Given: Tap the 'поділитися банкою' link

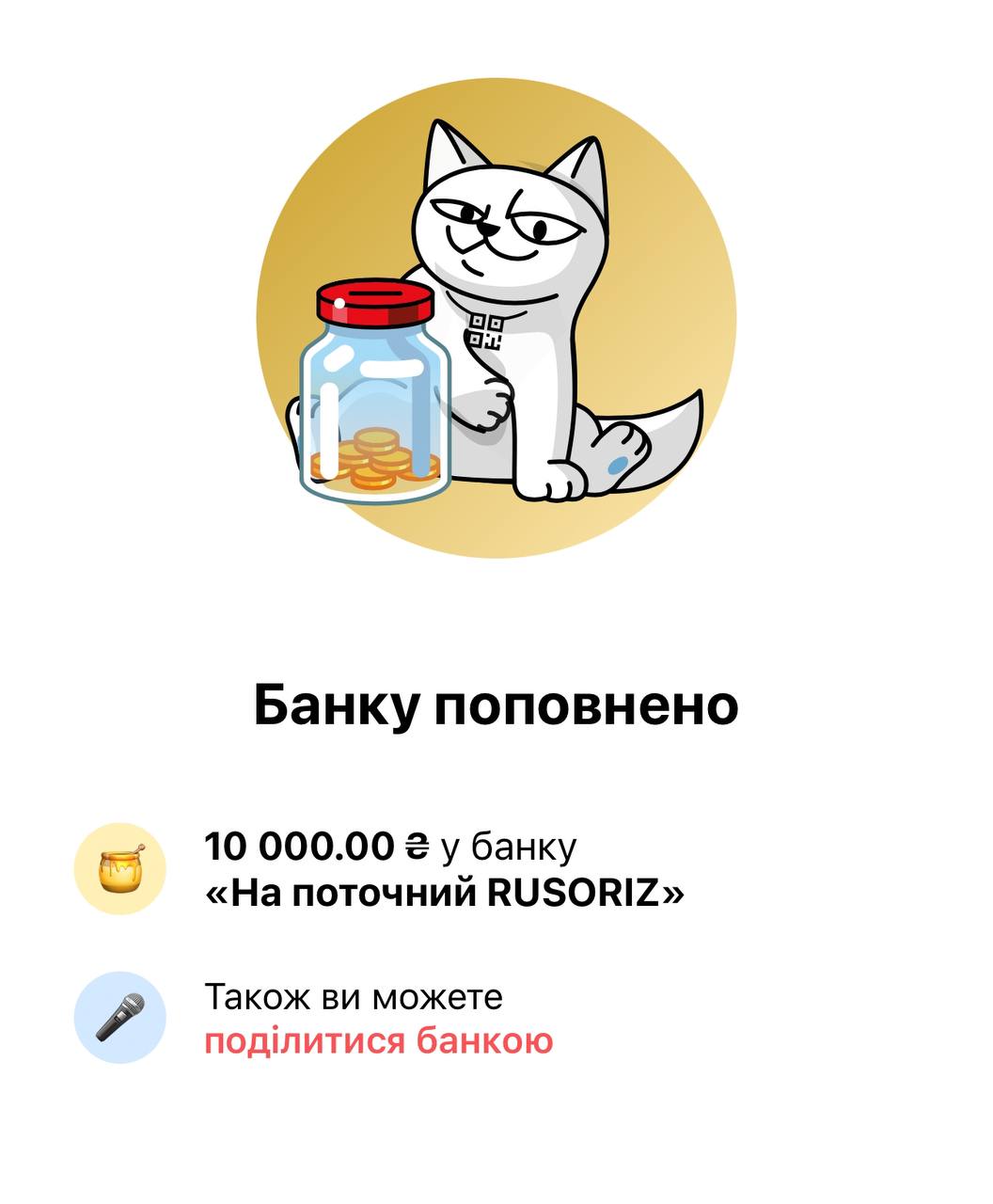Looking at the screenshot, I should 378,1041.
